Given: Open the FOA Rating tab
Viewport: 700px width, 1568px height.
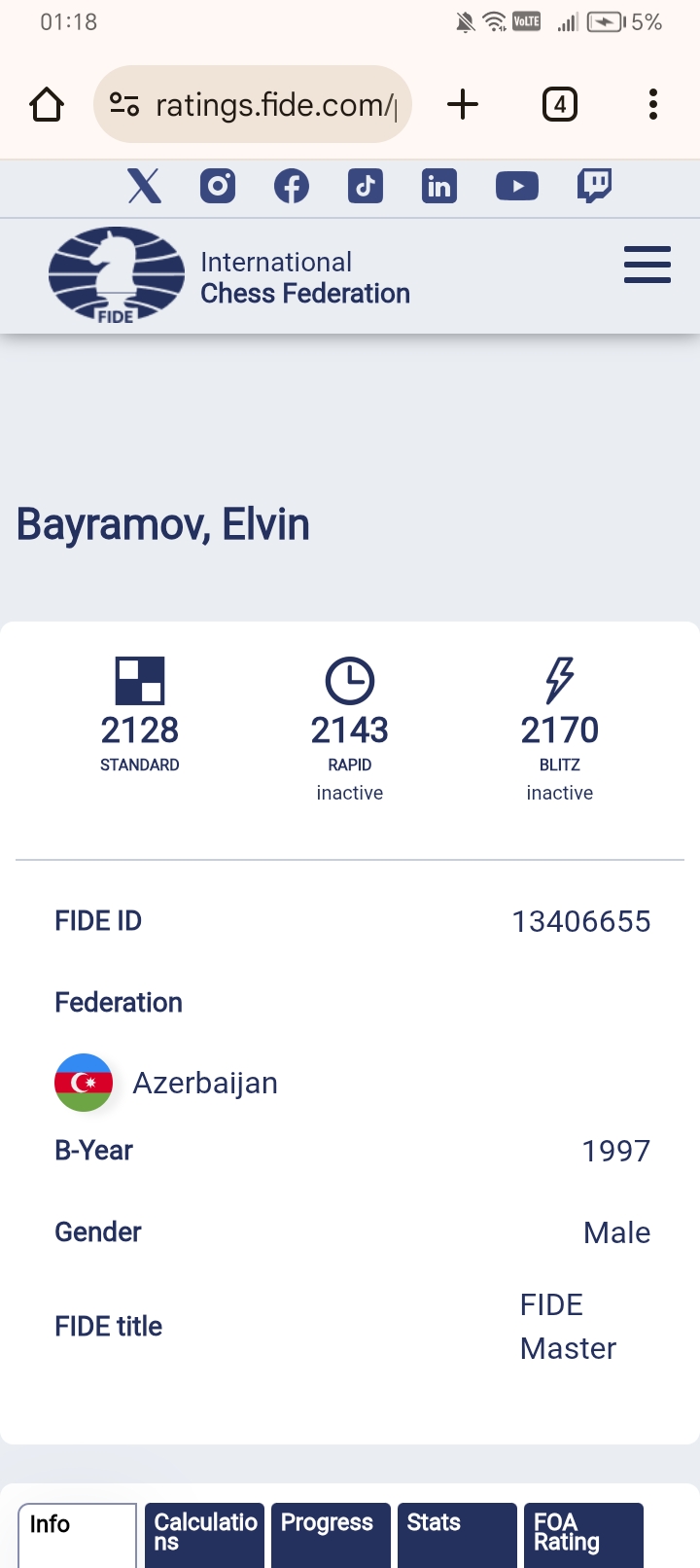Looking at the screenshot, I should click(583, 1532).
